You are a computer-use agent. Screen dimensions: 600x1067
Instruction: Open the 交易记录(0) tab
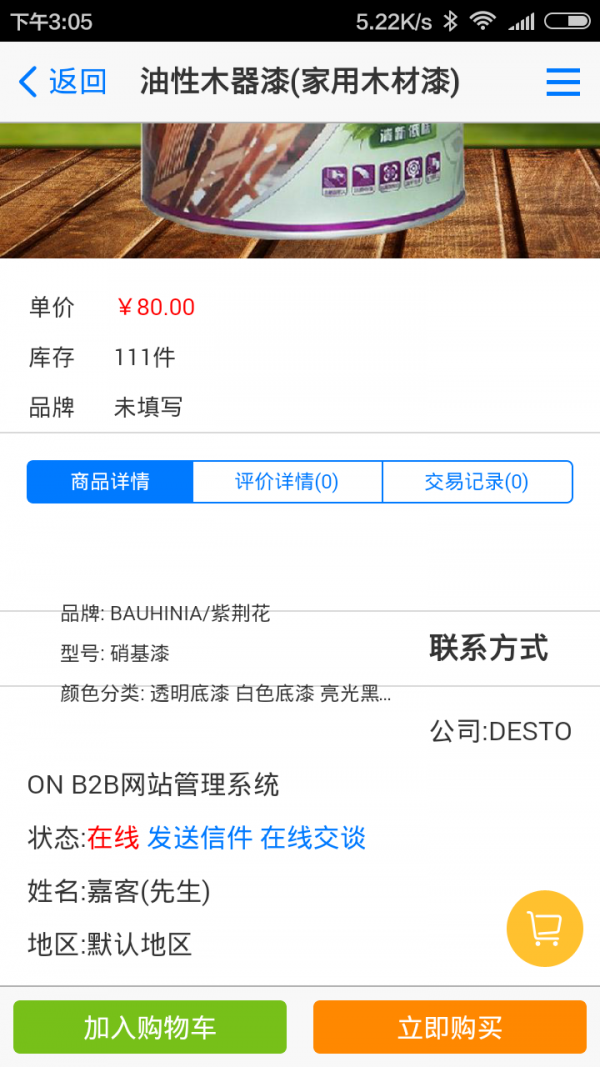[x=477, y=482]
